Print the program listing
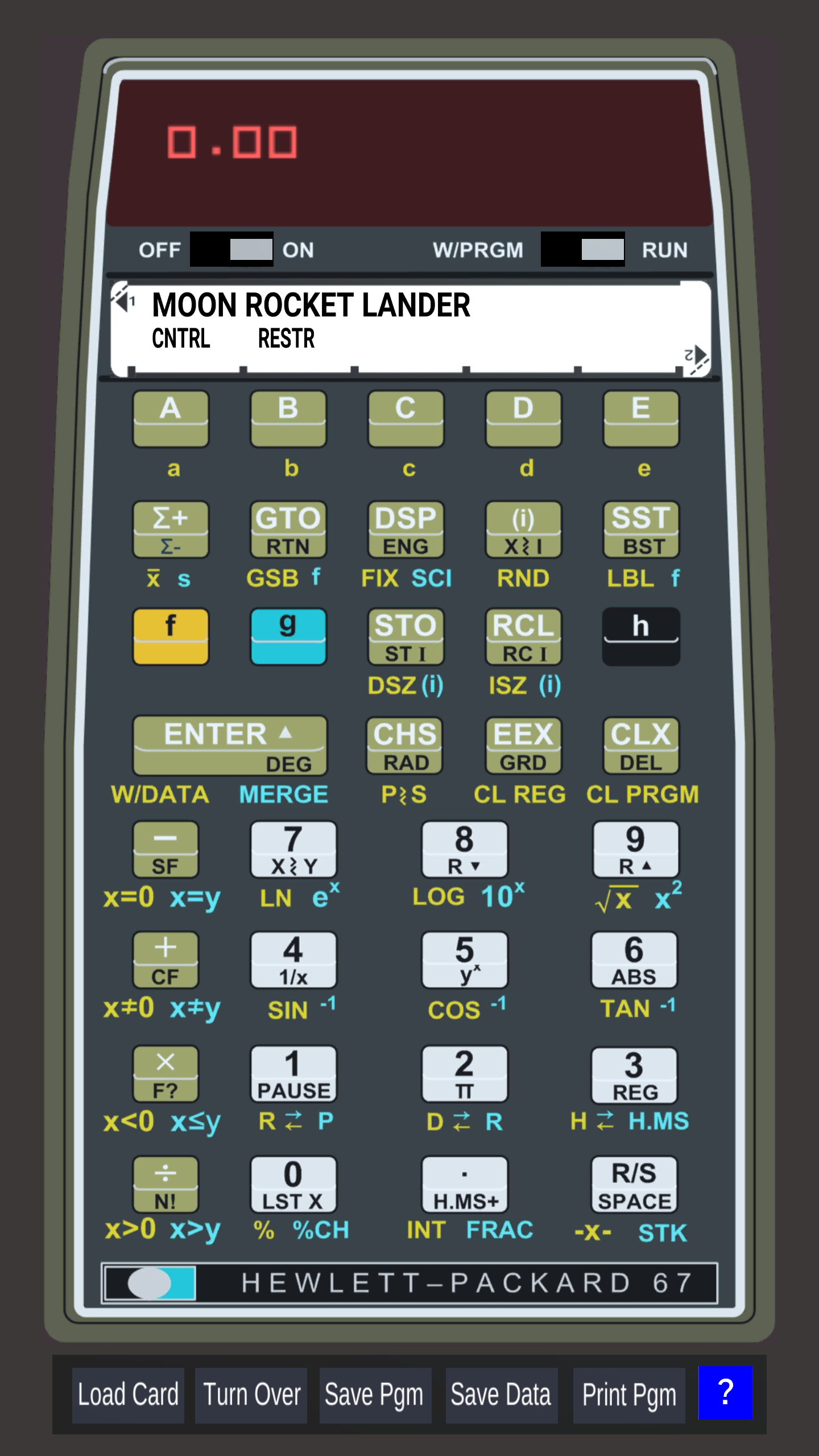 point(628,1395)
